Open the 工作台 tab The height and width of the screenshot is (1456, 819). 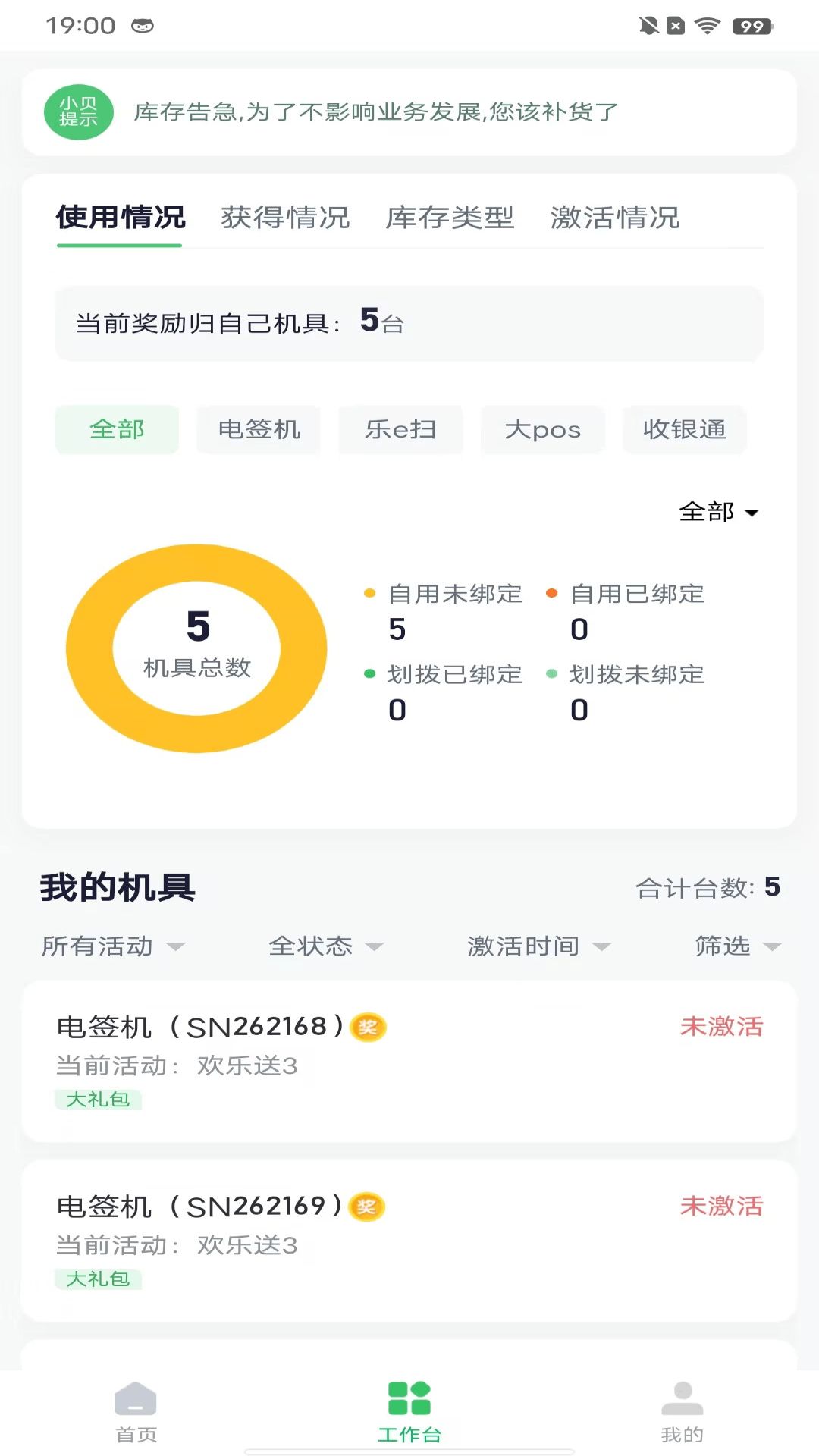(409, 1412)
